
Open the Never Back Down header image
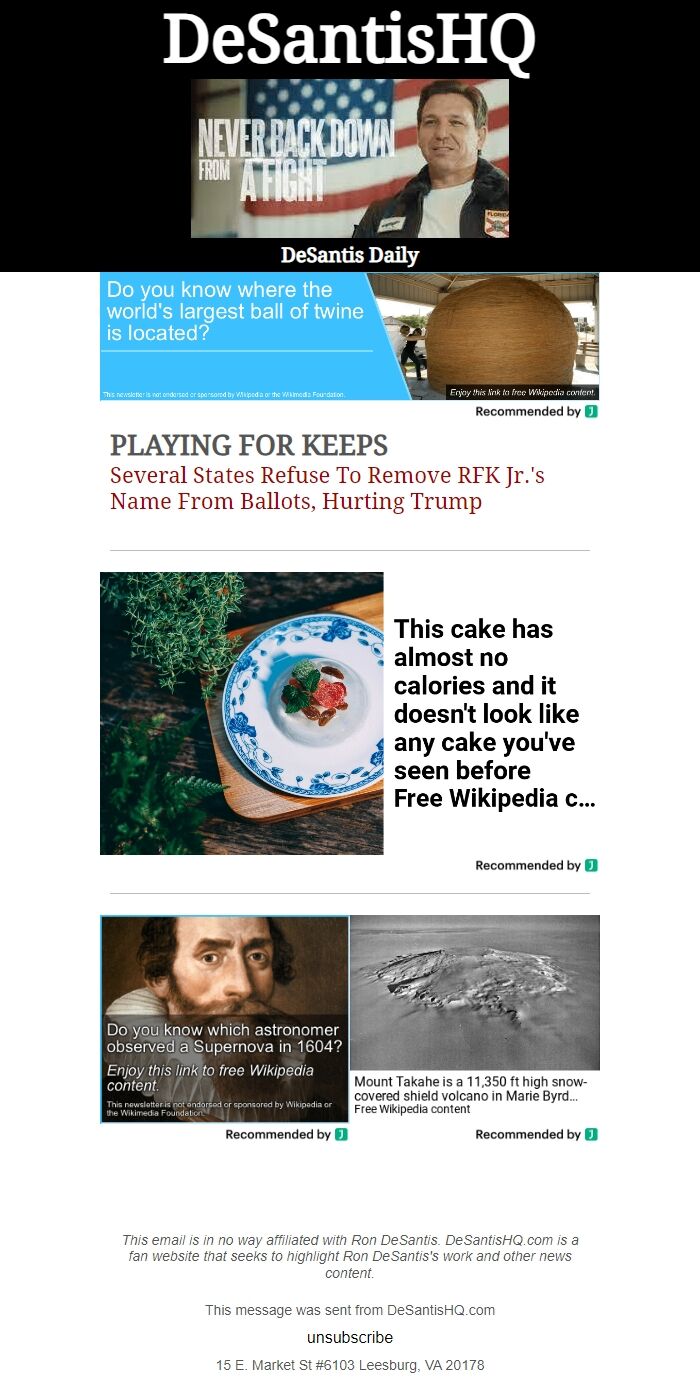point(350,158)
